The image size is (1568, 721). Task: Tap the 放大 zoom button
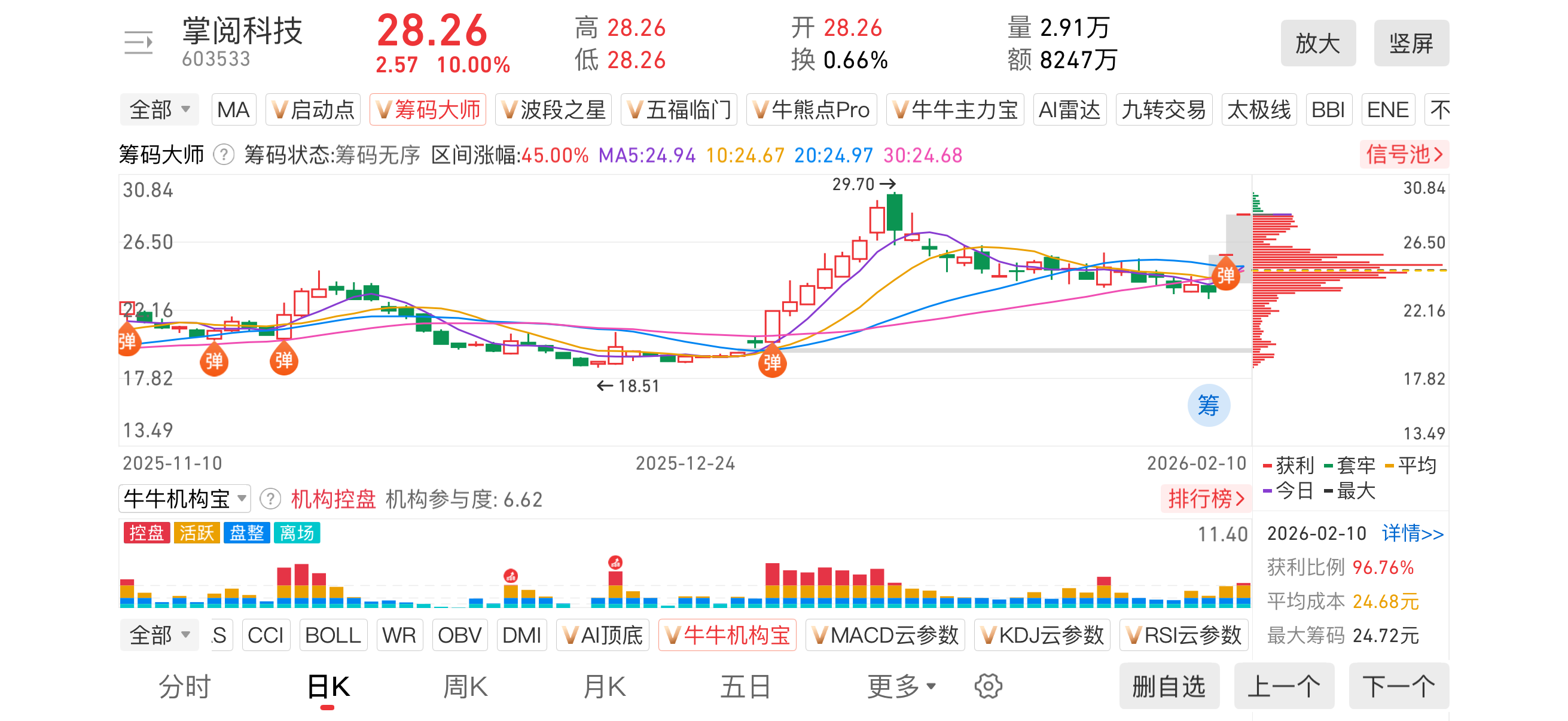tap(1317, 43)
